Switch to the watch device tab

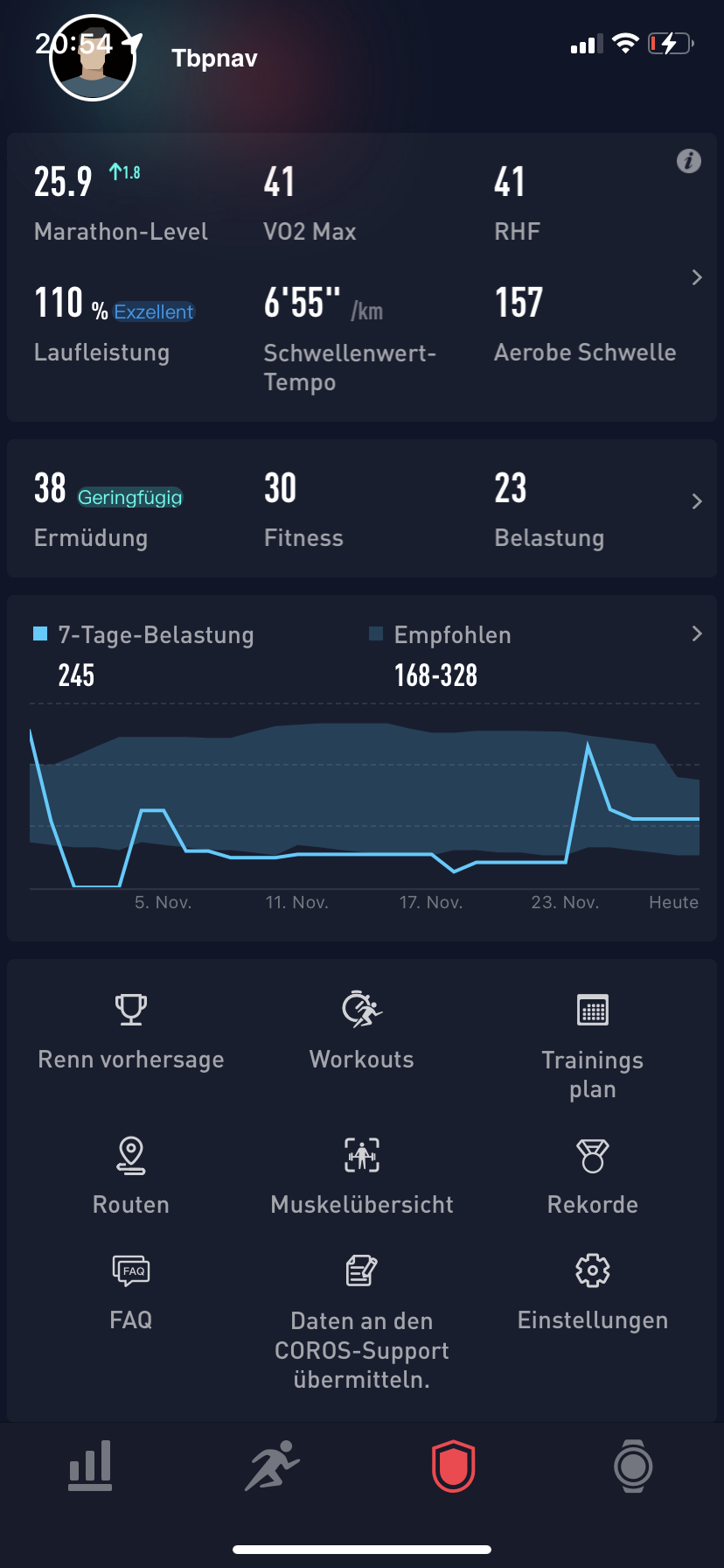633,1466
